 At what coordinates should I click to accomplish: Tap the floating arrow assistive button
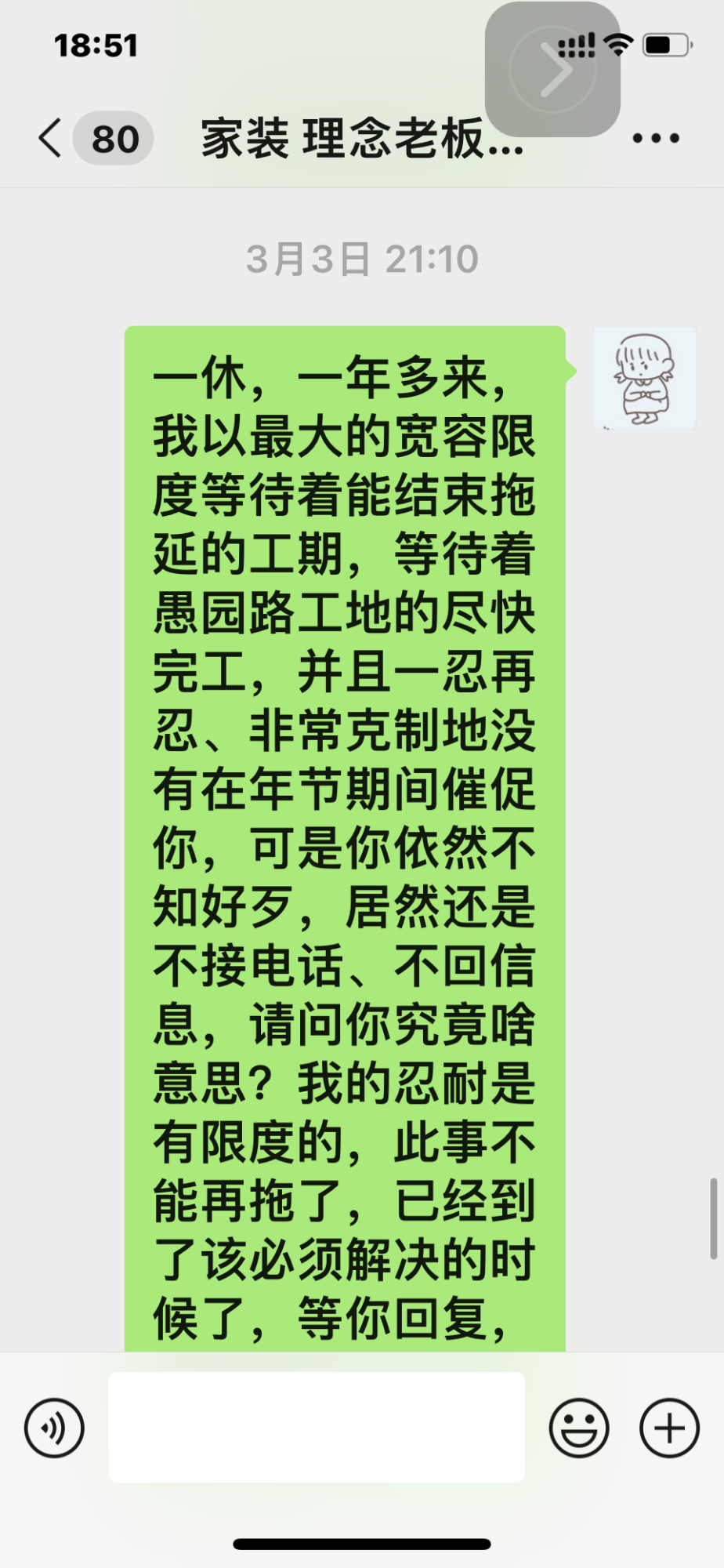coord(553,70)
